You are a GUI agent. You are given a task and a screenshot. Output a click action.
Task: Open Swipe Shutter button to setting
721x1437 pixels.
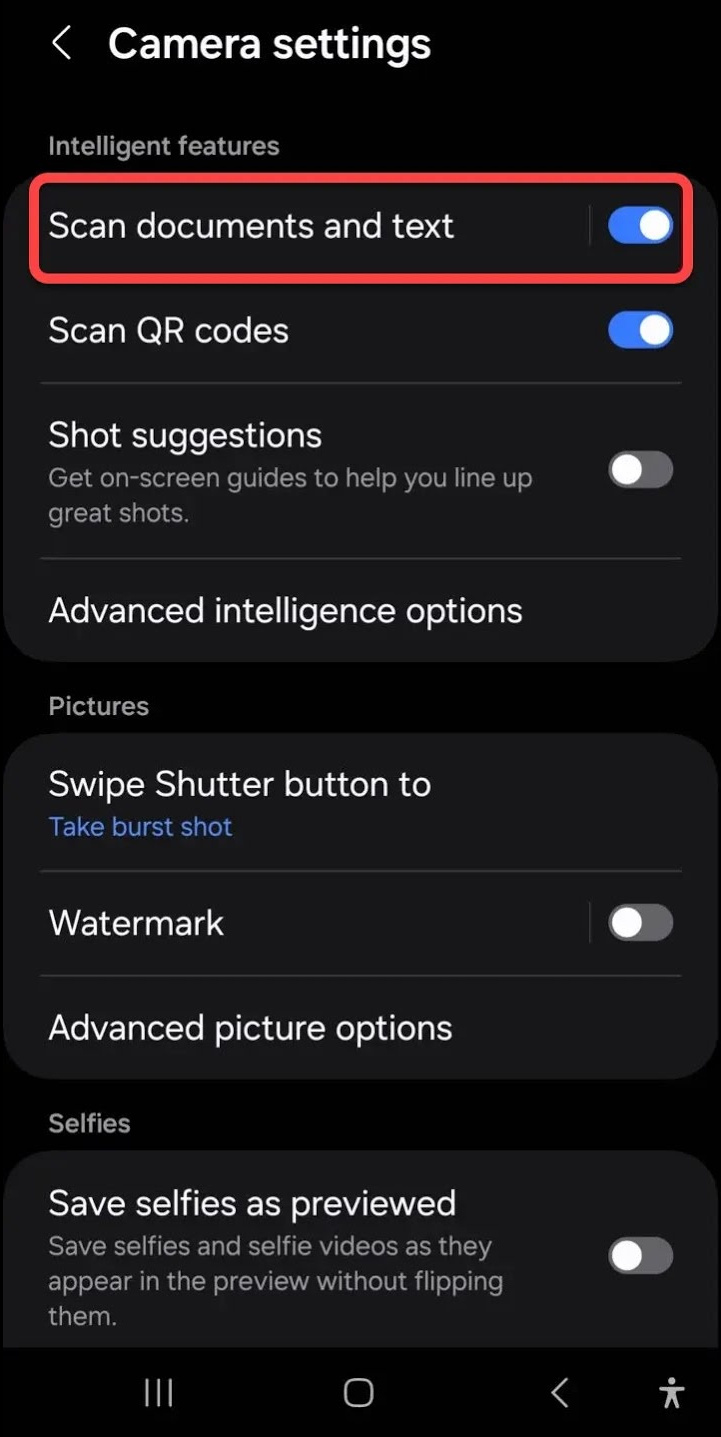tap(240, 803)
